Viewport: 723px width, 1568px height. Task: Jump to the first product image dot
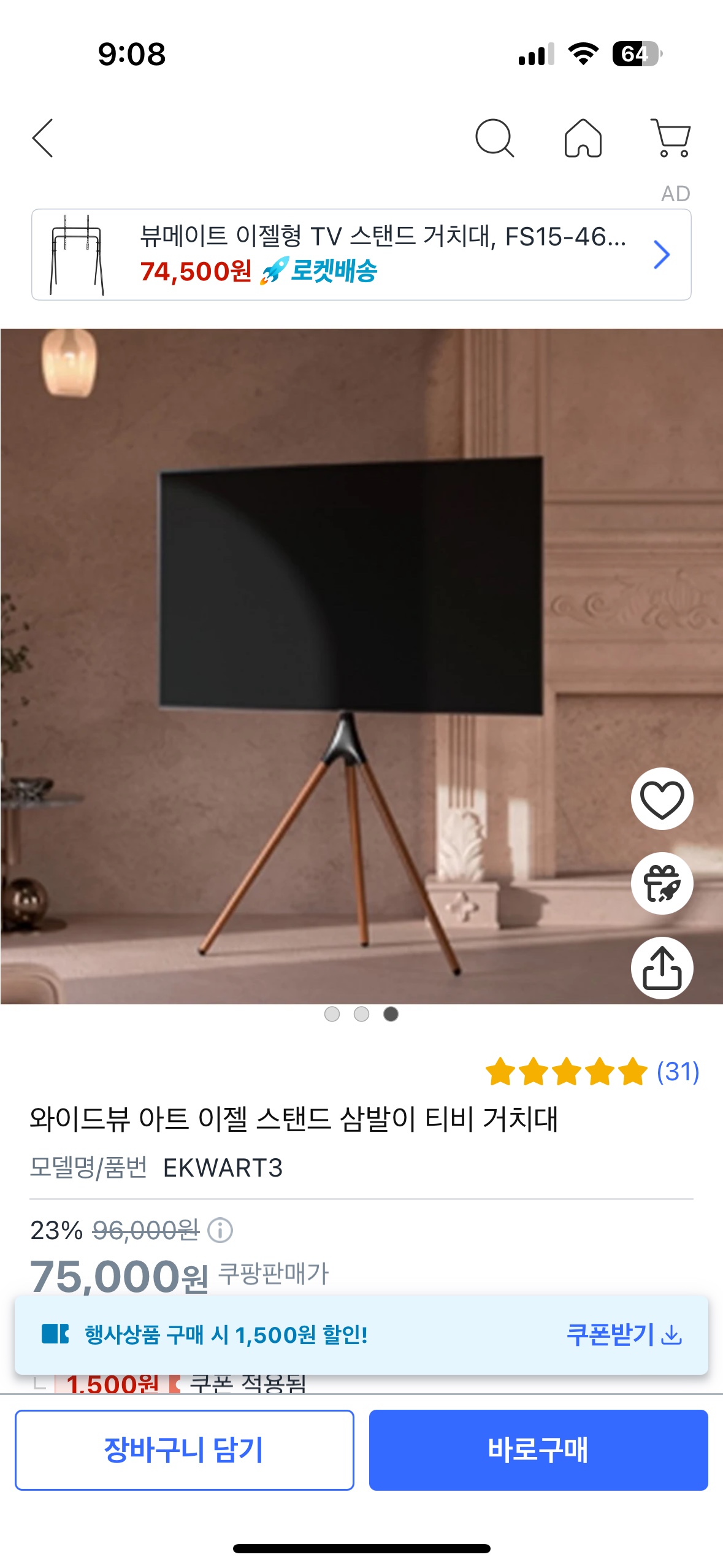pos(332,1014)
